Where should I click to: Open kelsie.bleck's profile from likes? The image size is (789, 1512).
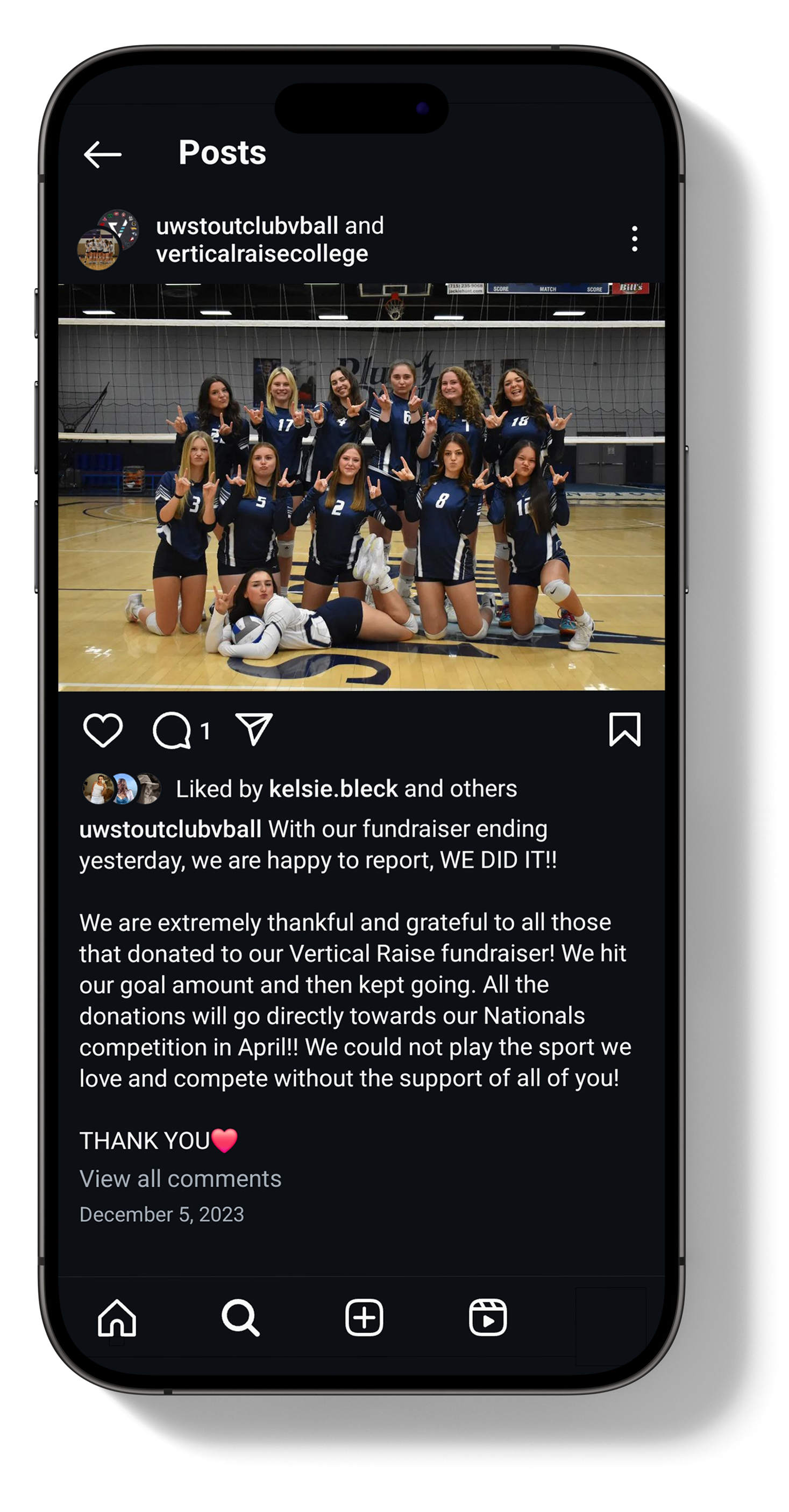tap(333, 789)
